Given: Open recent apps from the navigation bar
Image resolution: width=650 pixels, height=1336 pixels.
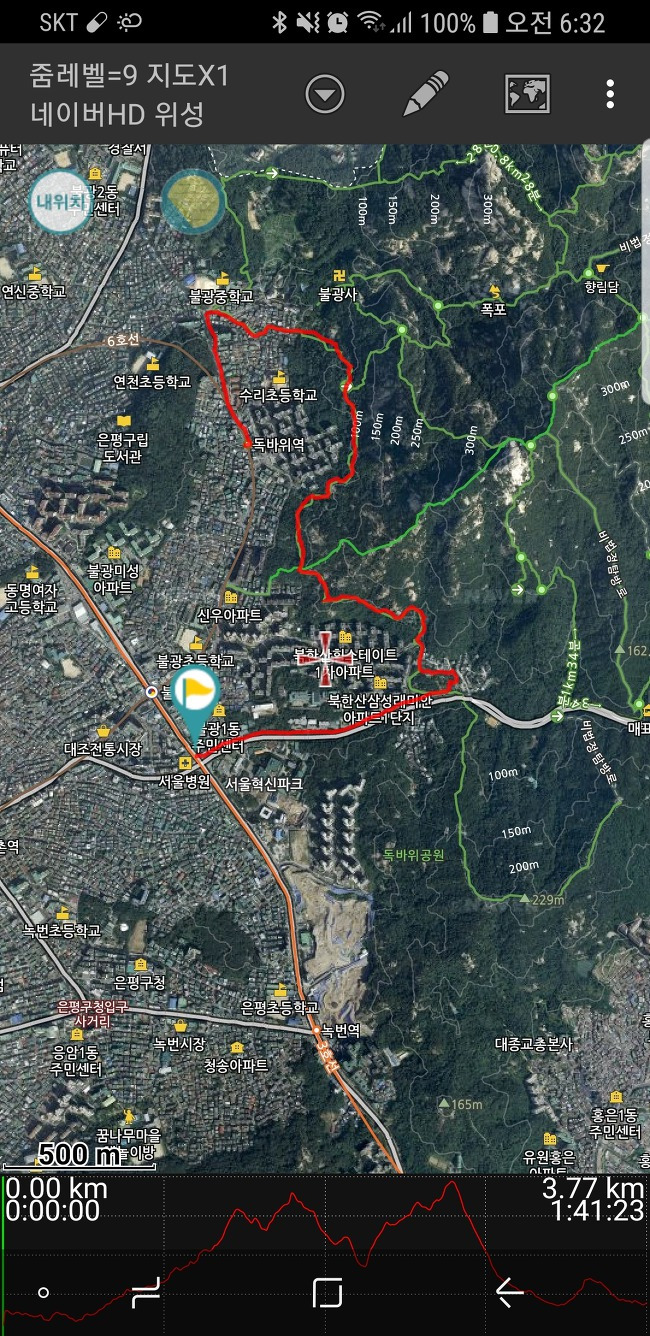Looking at the screenshot, I should 146,1292.
